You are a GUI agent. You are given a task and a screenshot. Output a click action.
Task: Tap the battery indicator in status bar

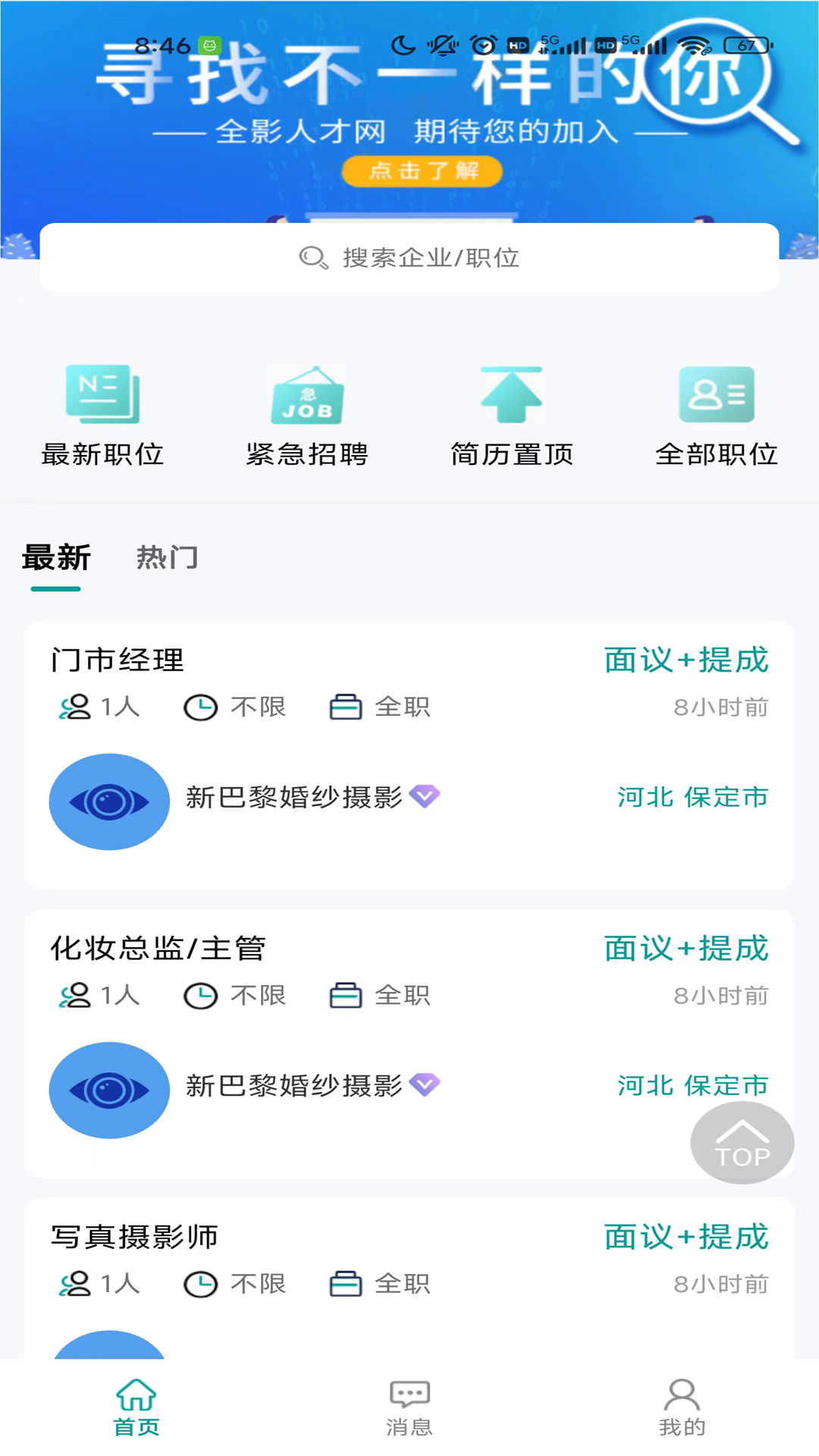pos(744,45)
